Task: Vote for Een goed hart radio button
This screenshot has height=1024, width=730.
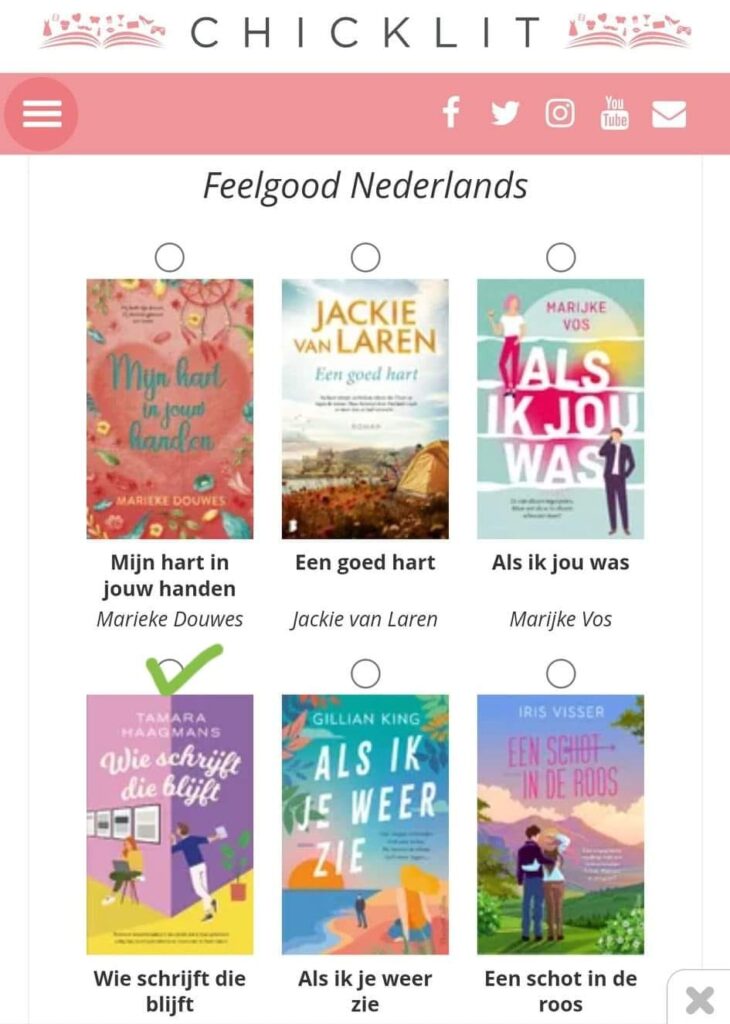Action: point(365,258)
